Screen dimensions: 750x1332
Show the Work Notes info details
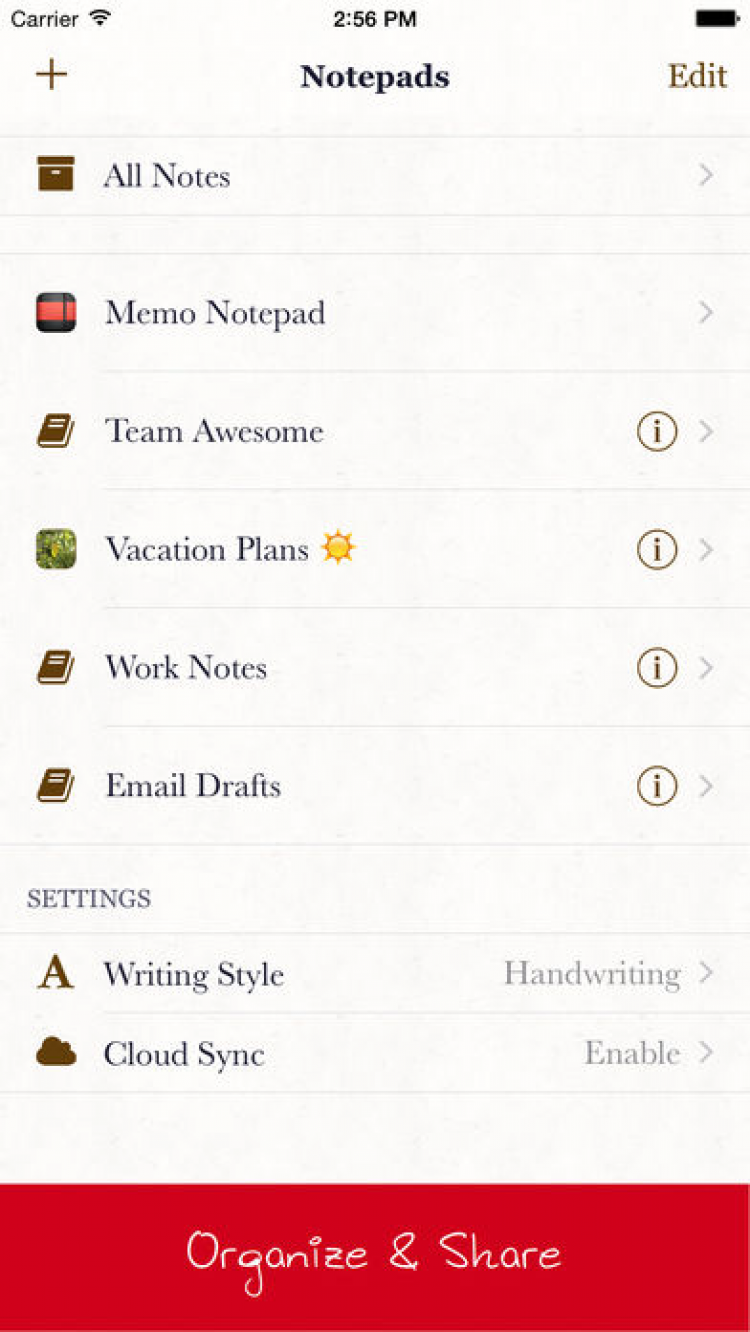(657, 668)
